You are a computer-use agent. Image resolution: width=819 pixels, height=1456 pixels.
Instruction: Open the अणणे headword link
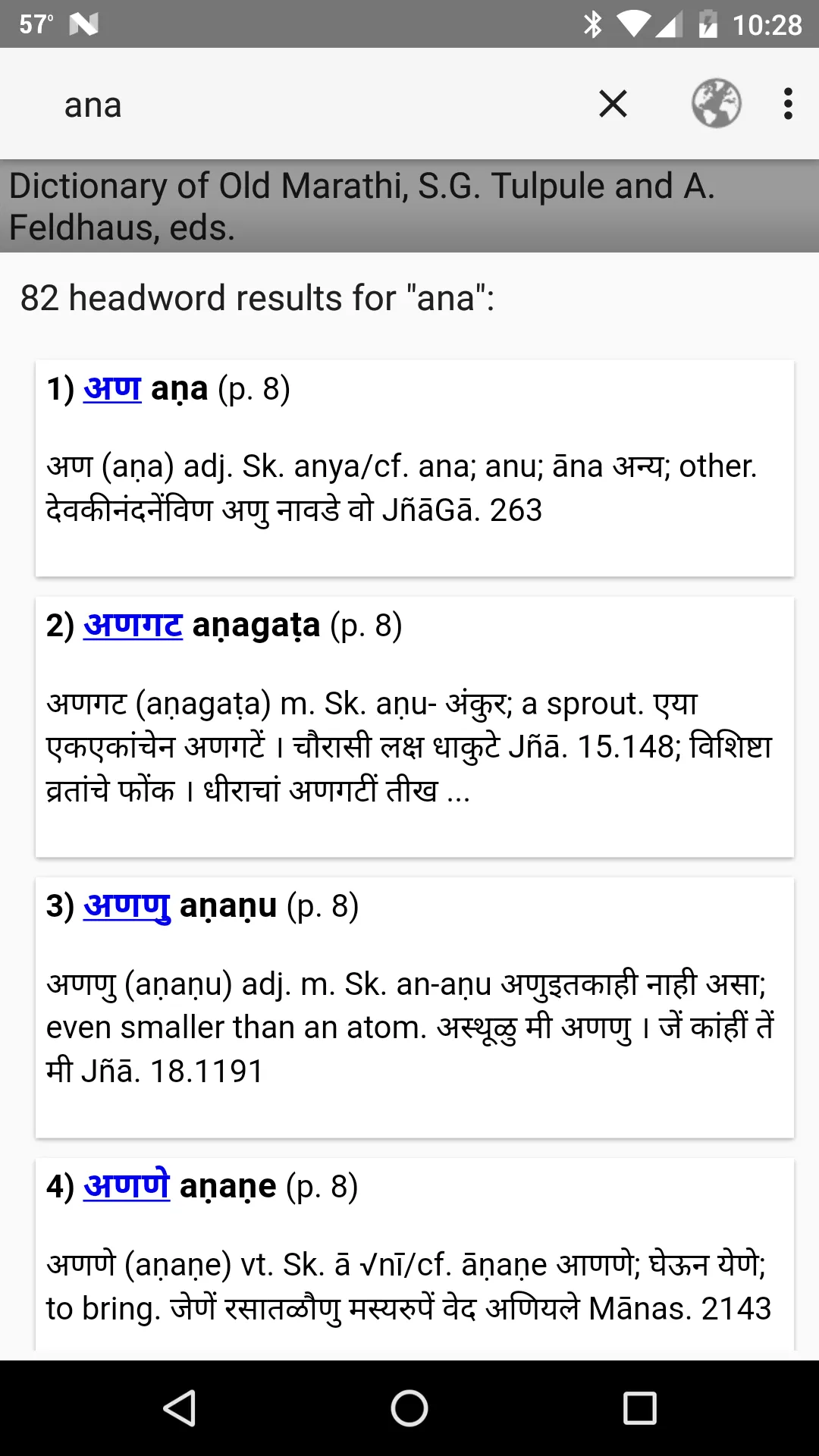[x=127, y=1186]
